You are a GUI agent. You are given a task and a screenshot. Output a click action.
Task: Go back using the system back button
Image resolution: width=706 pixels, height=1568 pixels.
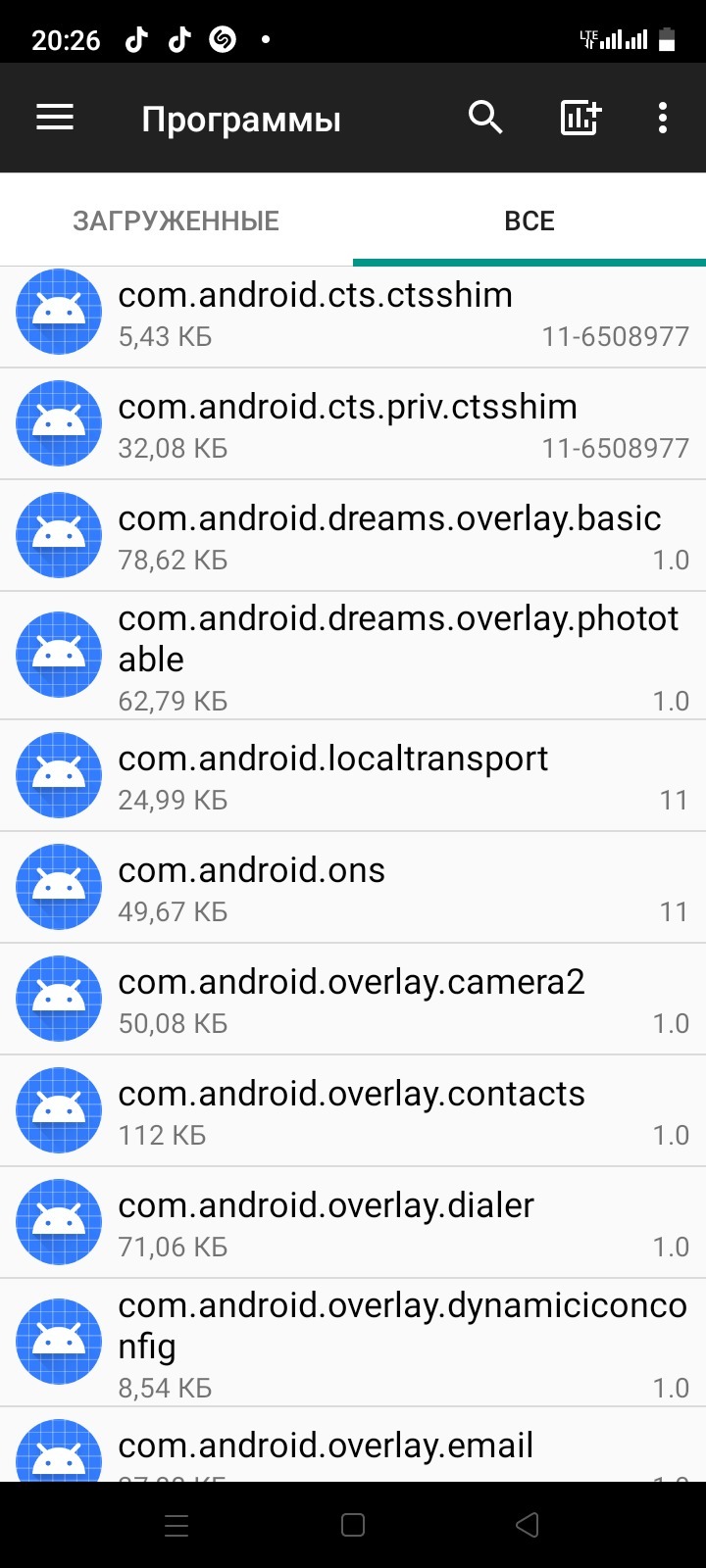click(528, 1525)
